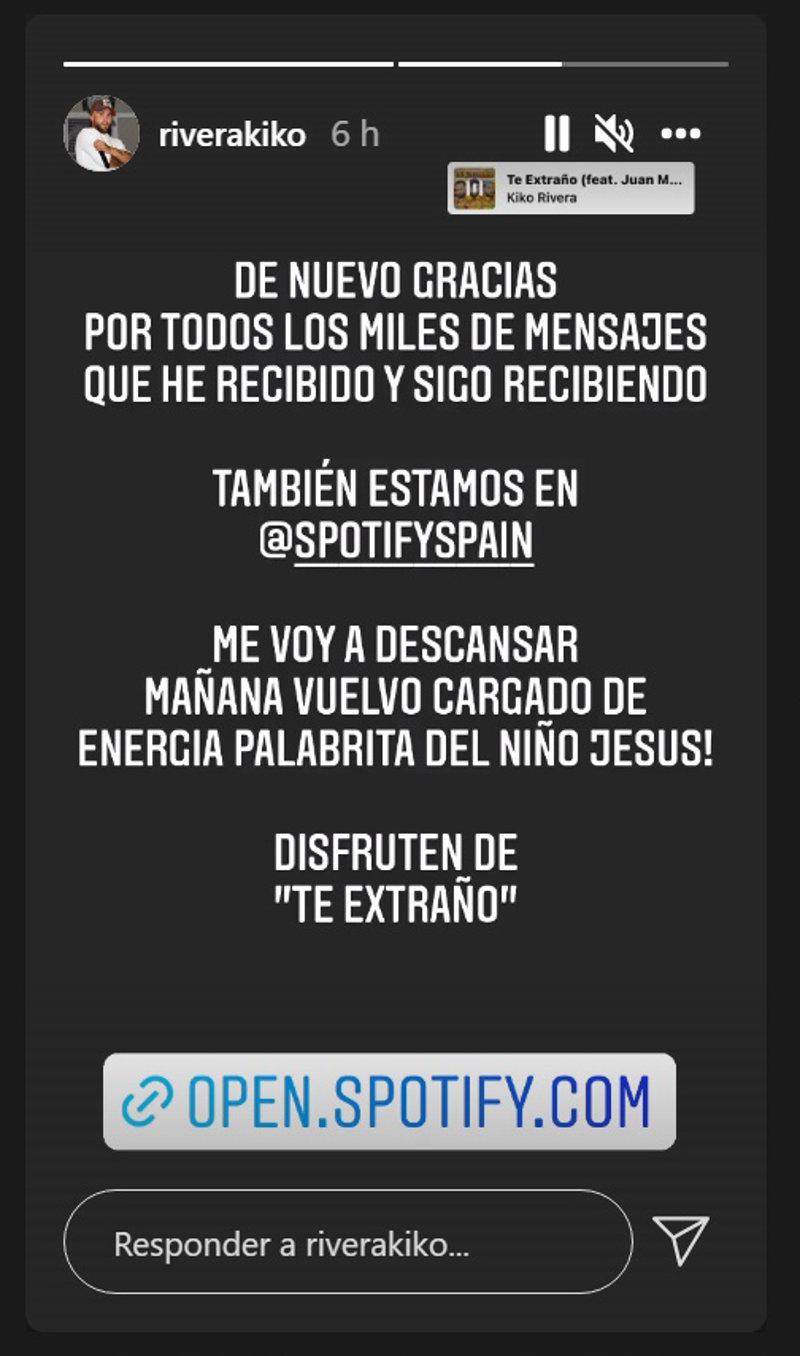Screen dimensions: 800x1356
Task: Unmute the story audio
Action: coord(613,133)
